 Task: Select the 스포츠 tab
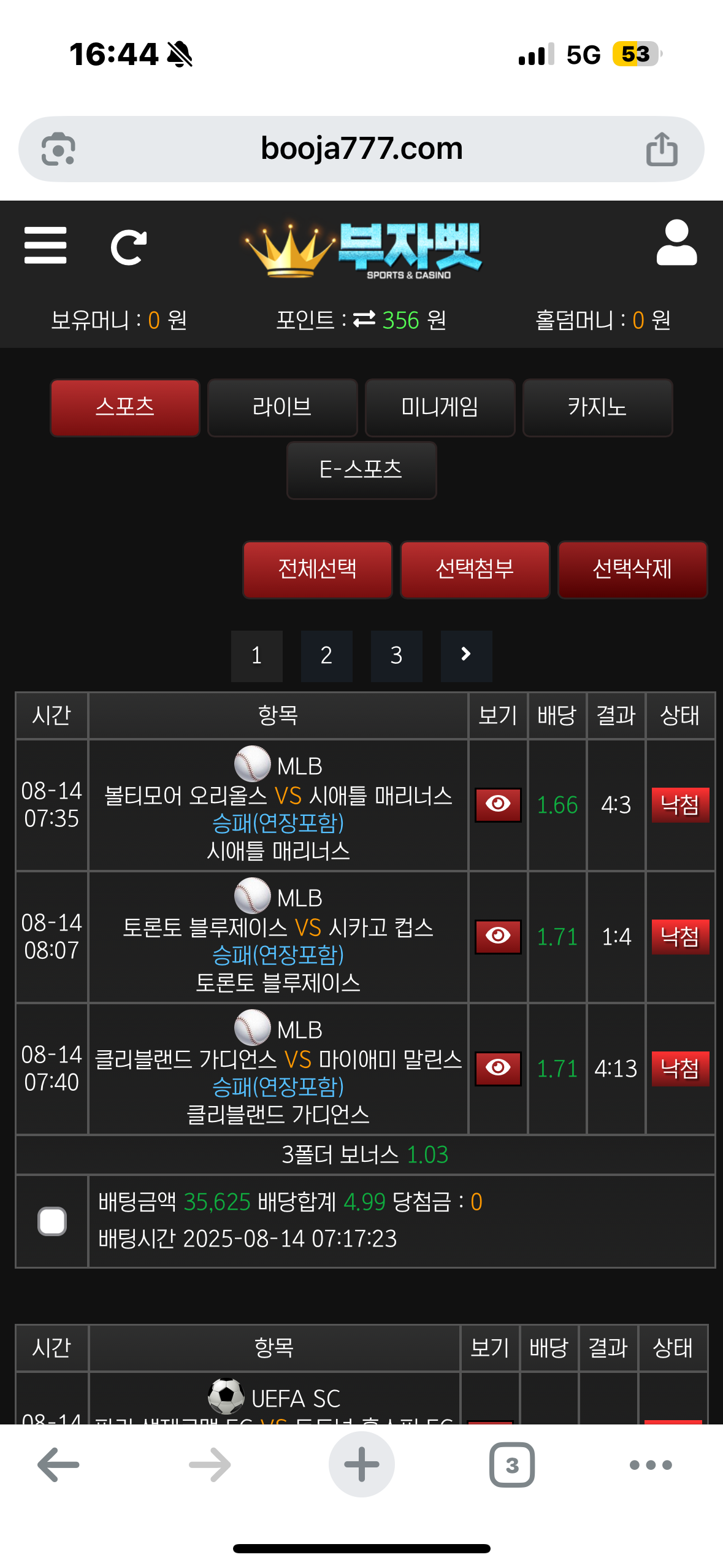click(125, 407)
